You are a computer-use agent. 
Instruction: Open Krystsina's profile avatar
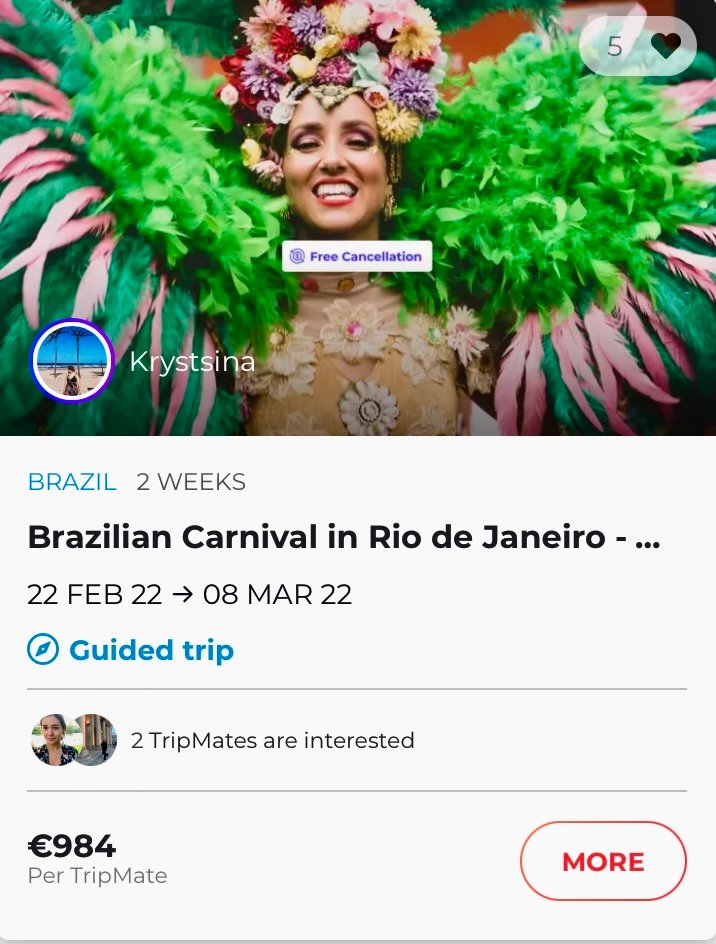pos(72,361)
